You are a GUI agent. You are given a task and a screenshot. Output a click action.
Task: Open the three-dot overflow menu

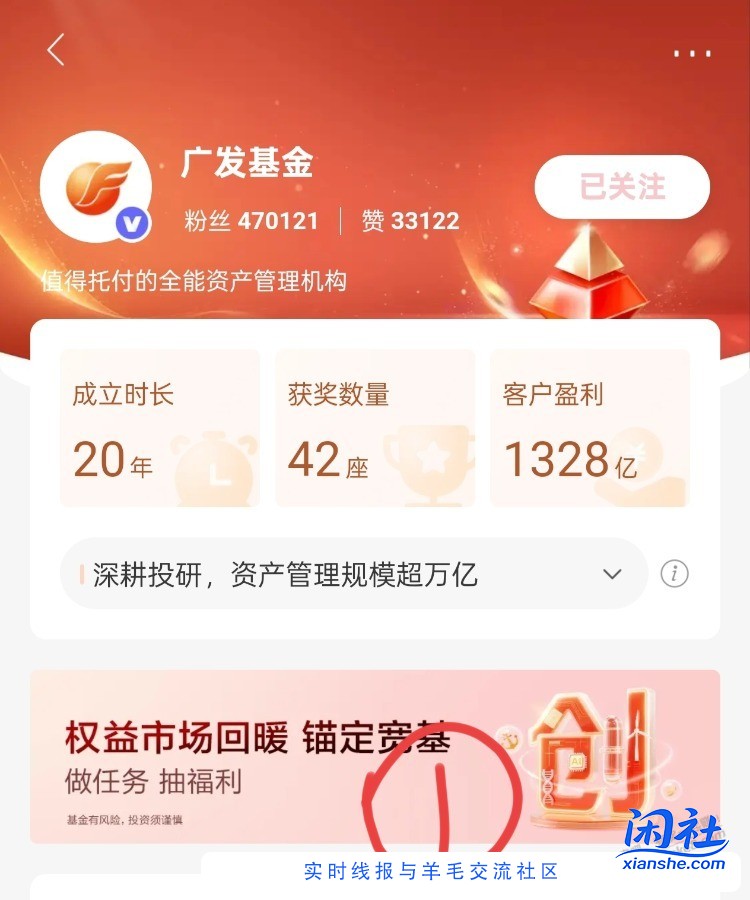(692, 53)
